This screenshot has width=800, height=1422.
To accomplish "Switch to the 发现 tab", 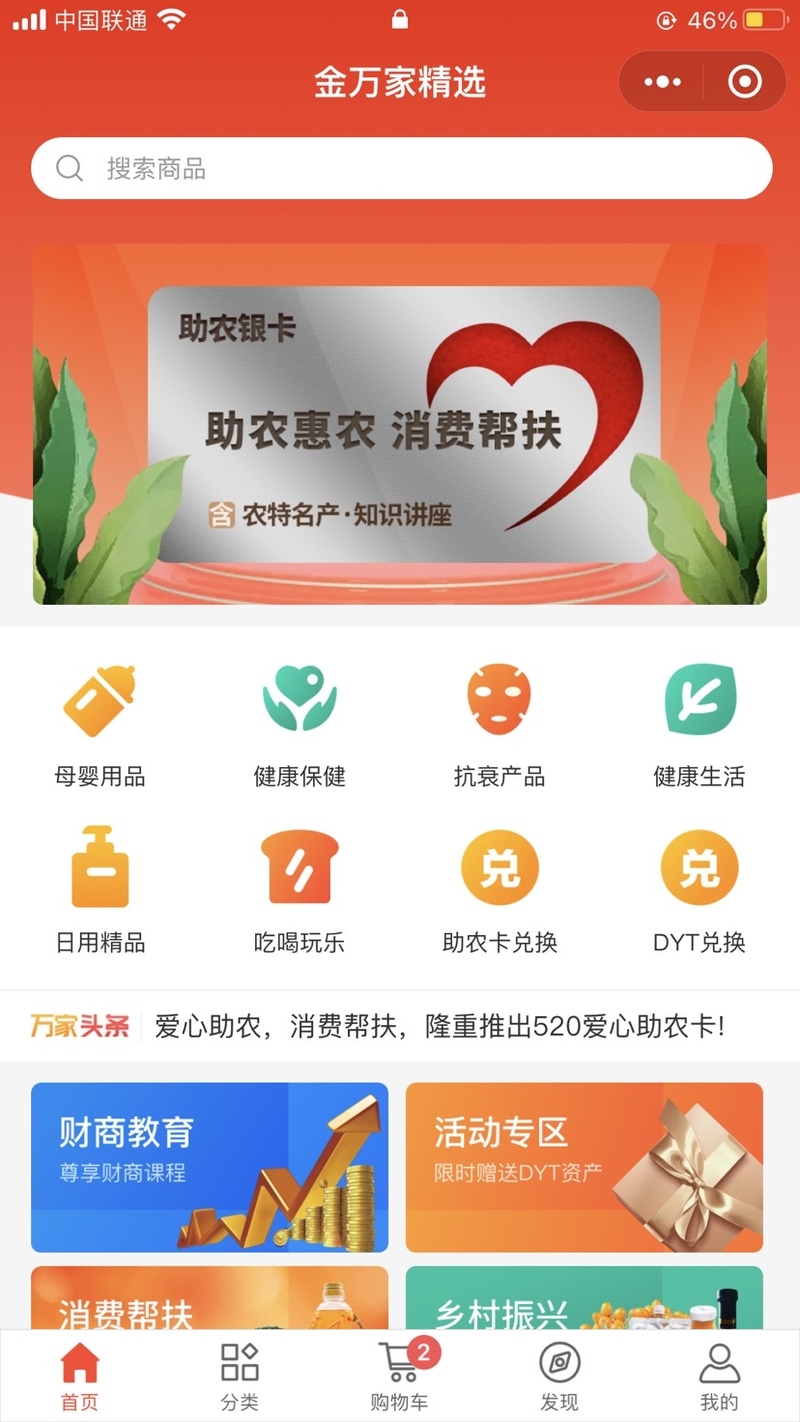I will (x=559, y=1377).
